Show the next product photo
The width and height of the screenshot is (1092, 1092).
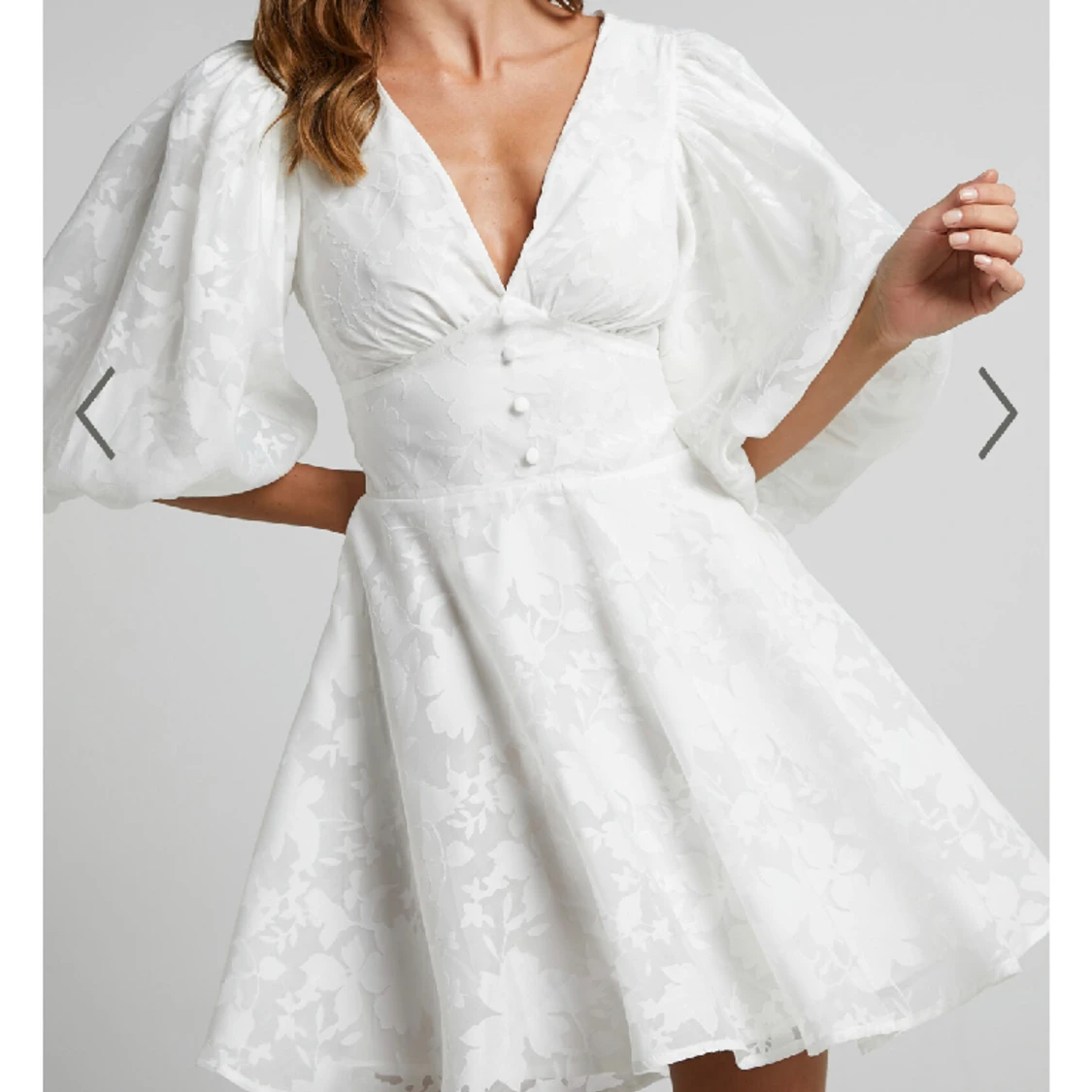tap(997, 414)
